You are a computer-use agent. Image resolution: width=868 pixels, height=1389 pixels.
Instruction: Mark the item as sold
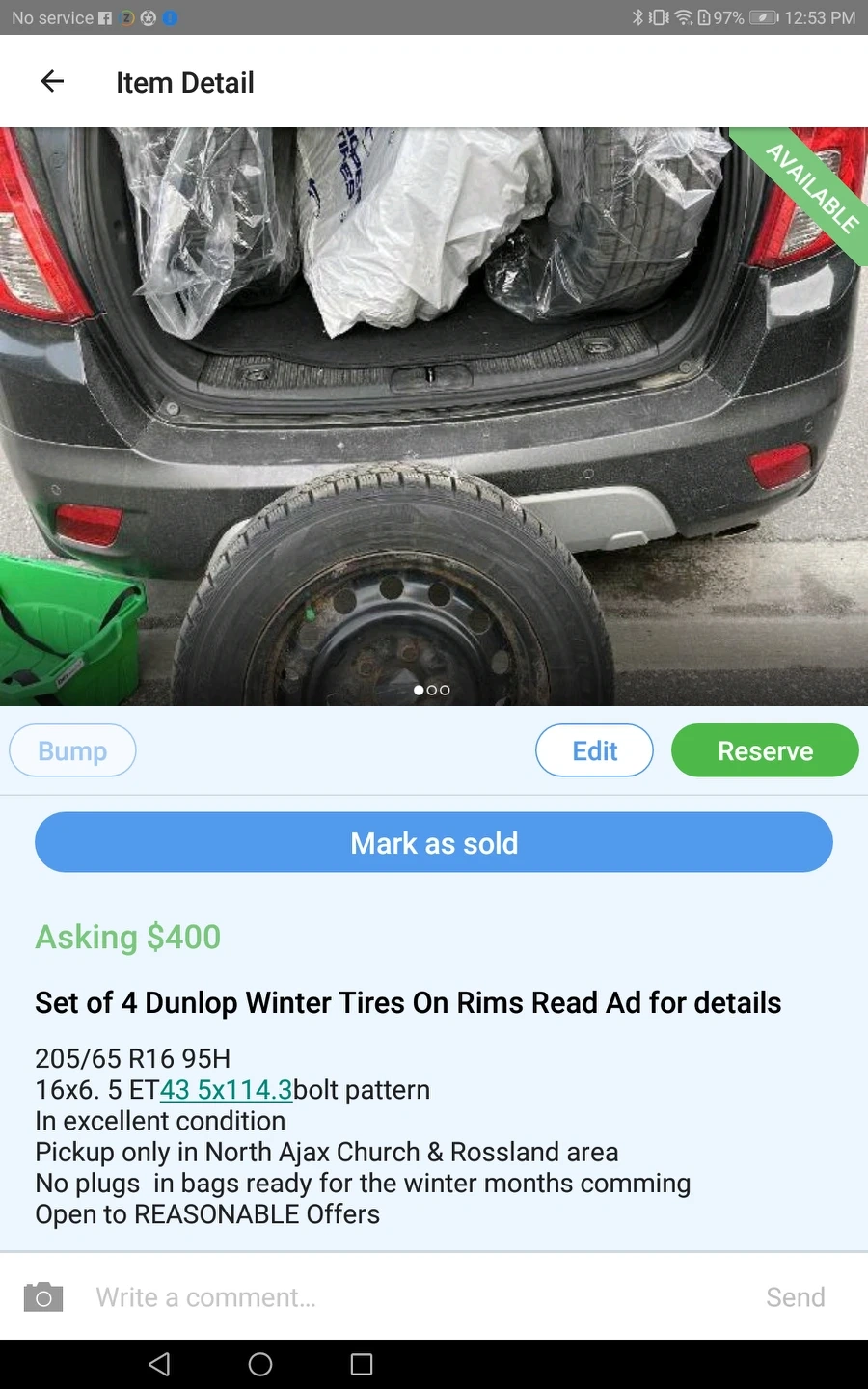(434, 842)
